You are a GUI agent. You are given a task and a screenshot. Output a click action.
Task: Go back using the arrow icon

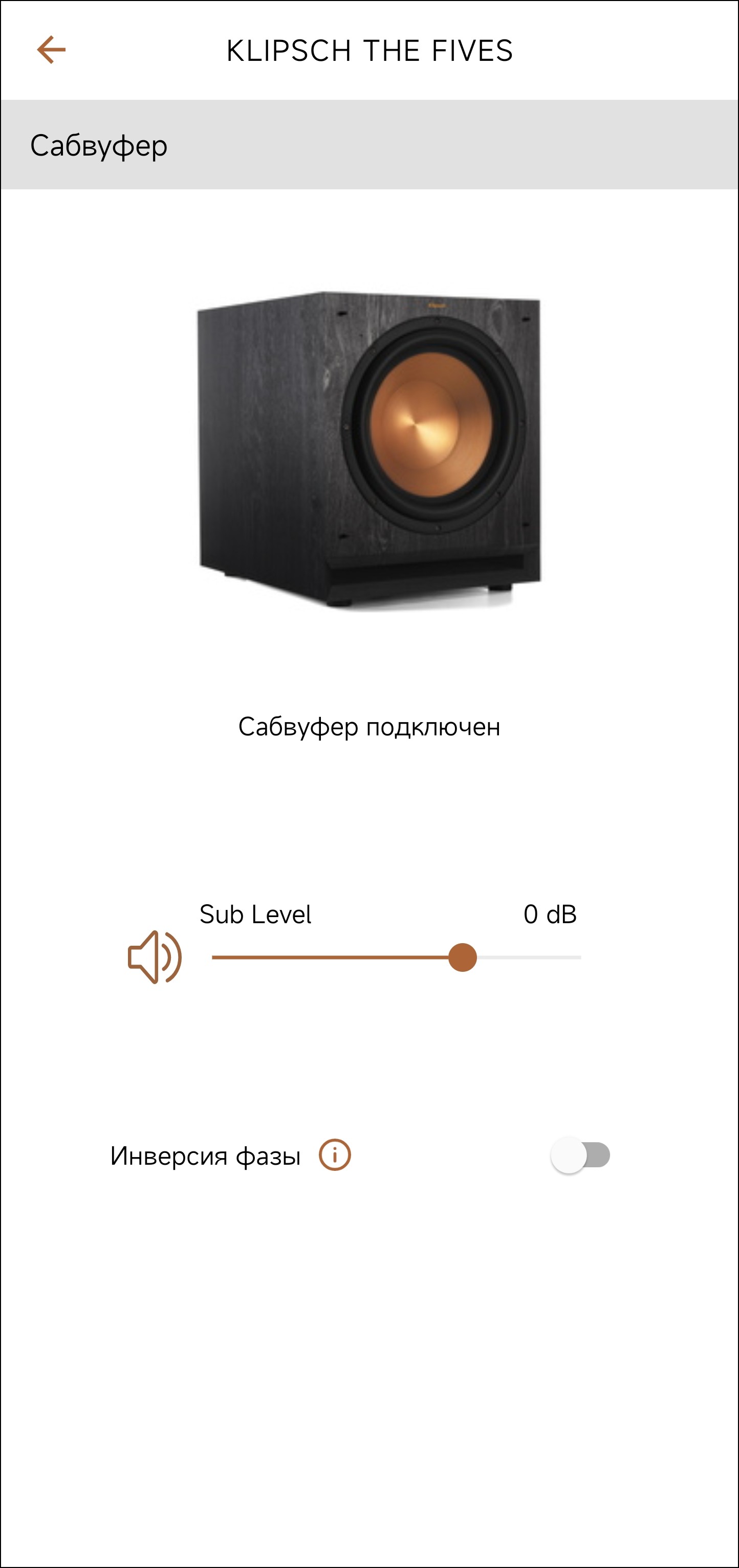(x=51, y=49)
